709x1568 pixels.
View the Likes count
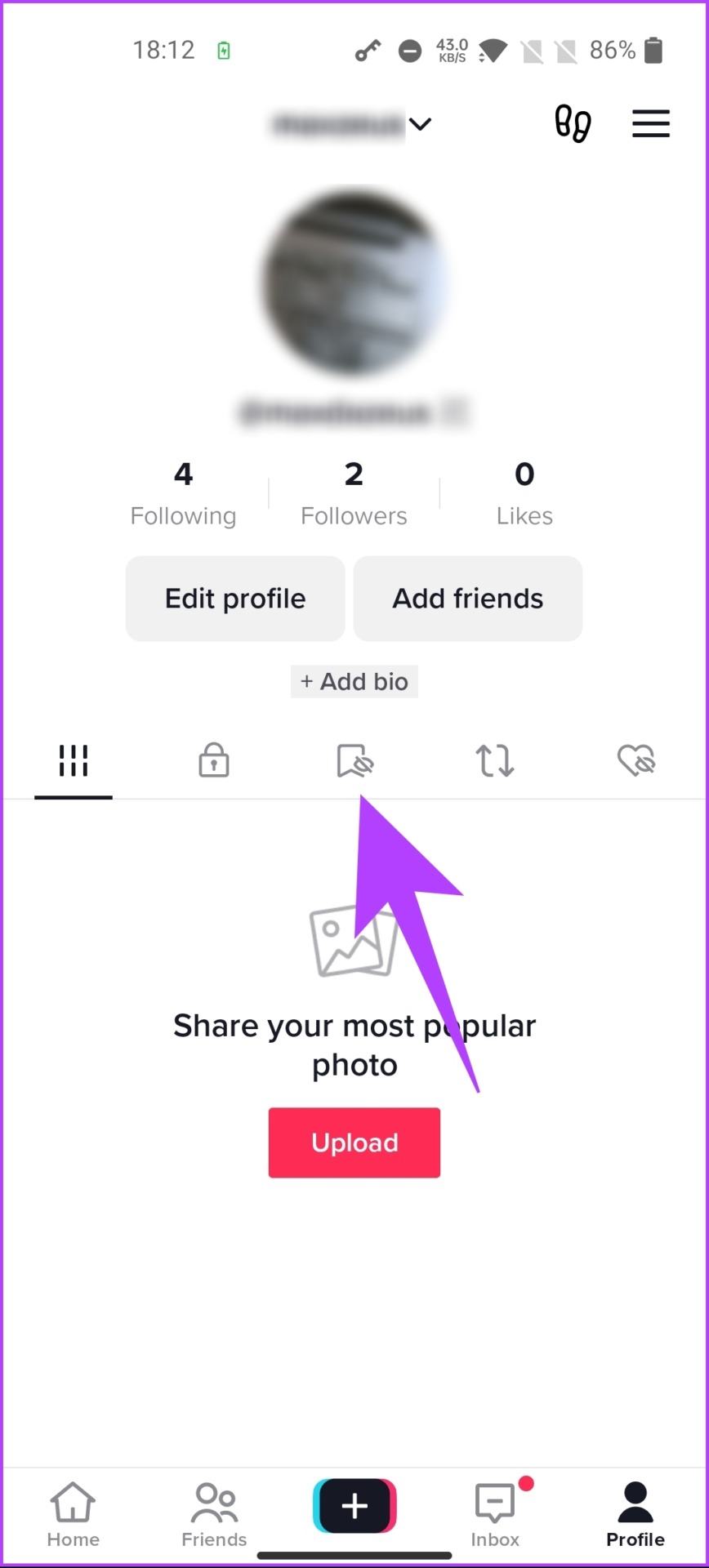[524, 493]
